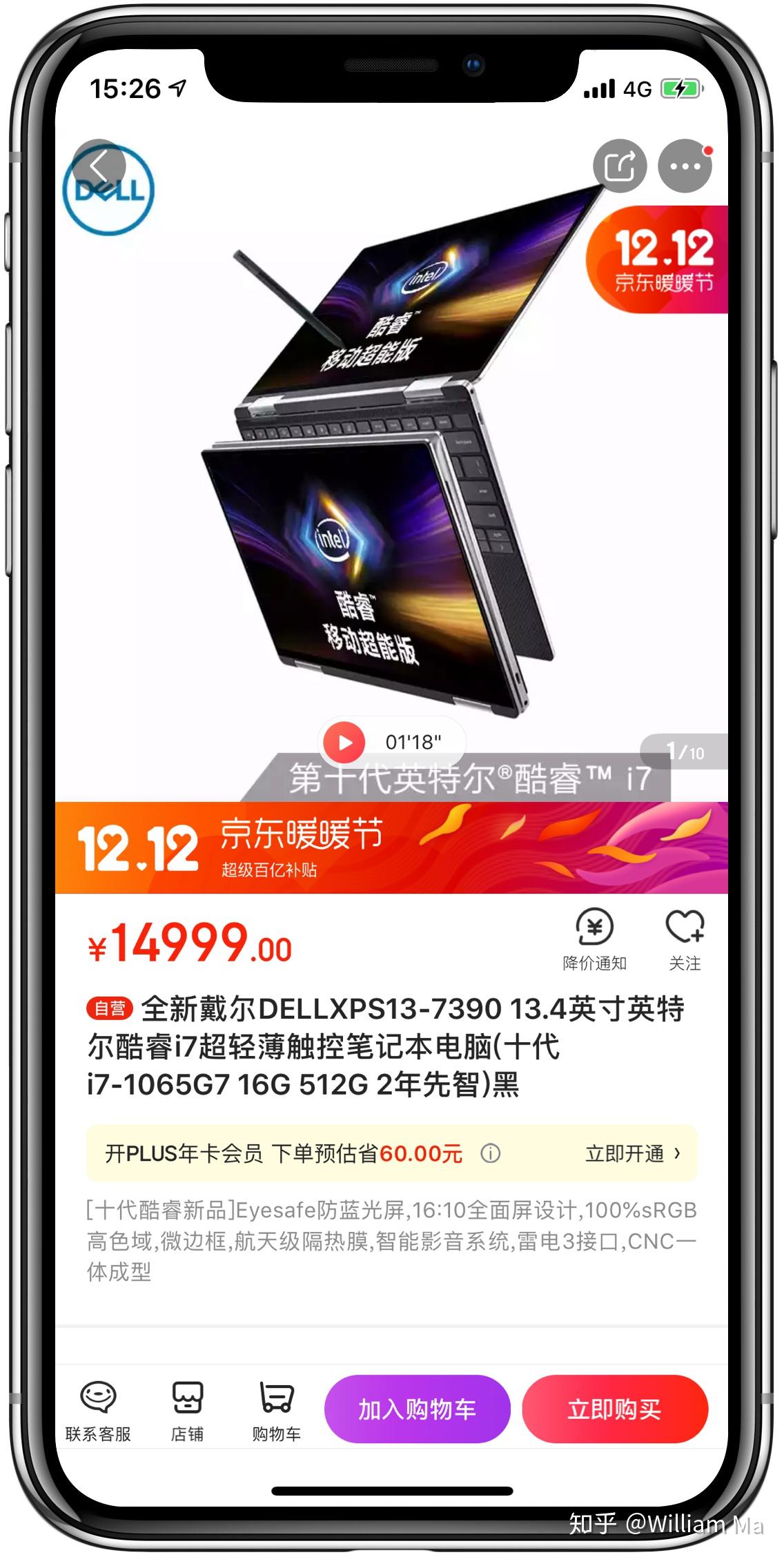The image size is (784, 1557).
Task: Share this Dell XPS product
Action: tap(619, 166)
